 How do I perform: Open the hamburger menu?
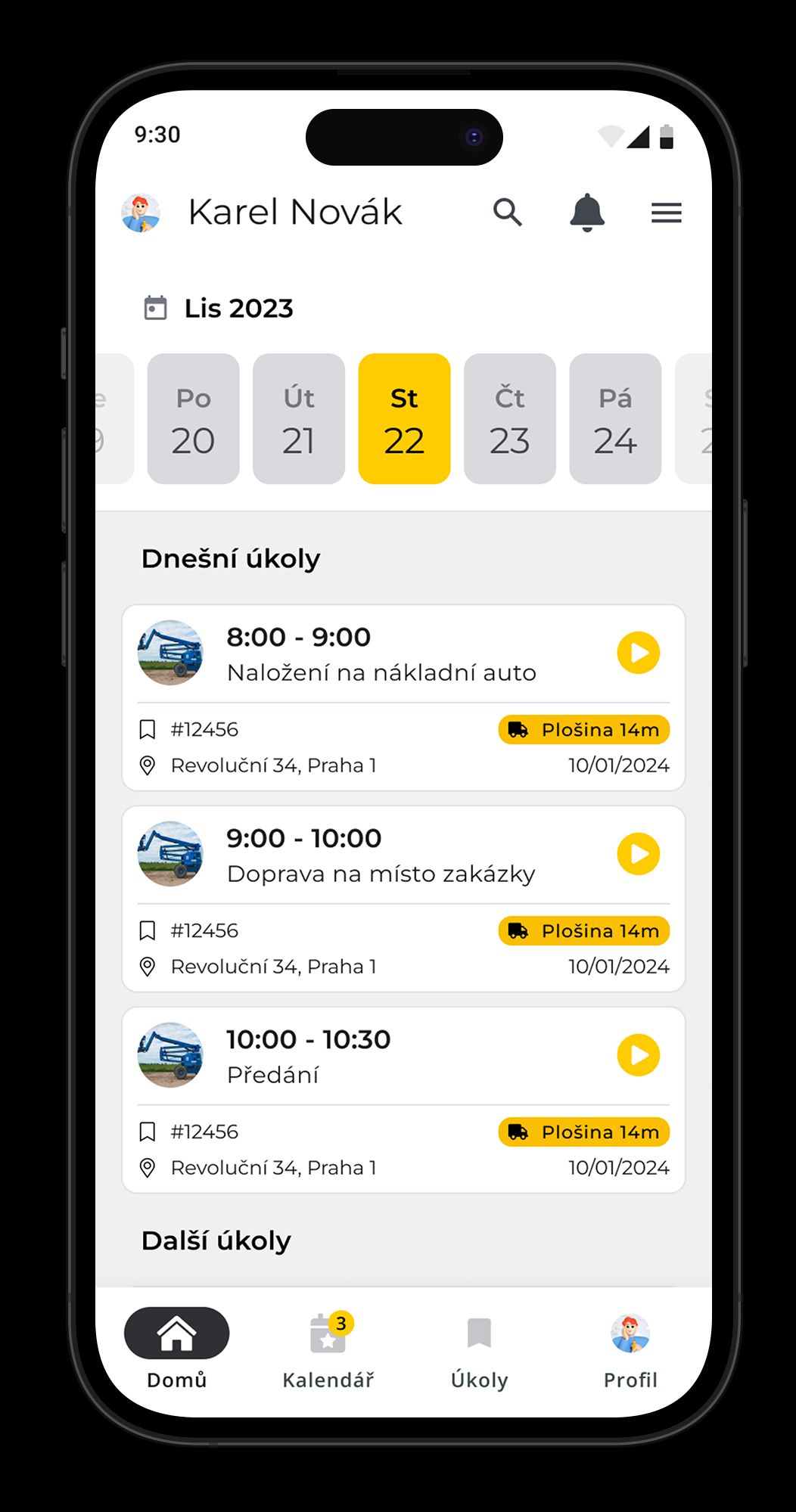coord(666,213)
